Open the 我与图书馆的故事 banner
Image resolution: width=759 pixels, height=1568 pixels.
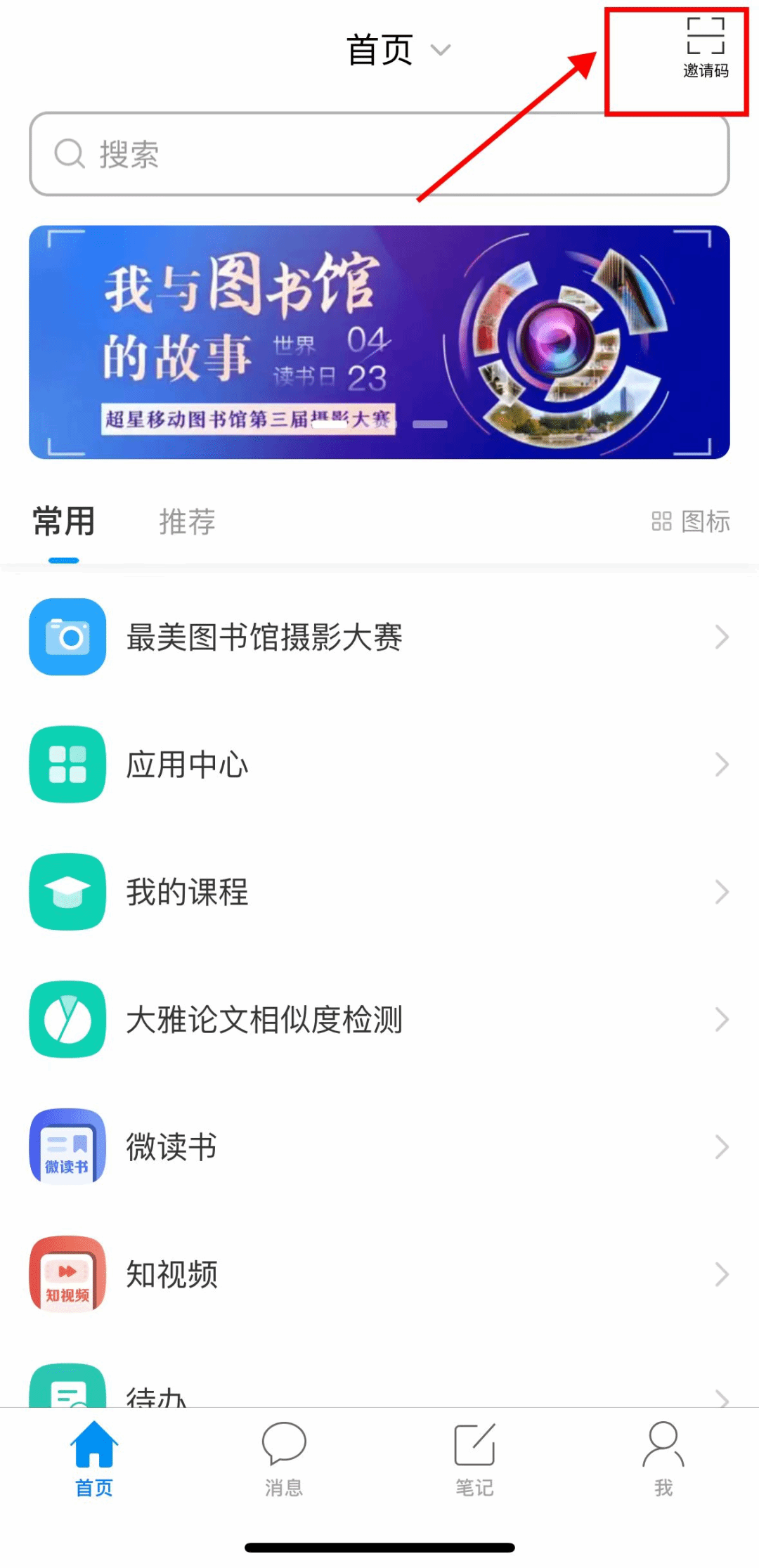(x=379, y=342)
